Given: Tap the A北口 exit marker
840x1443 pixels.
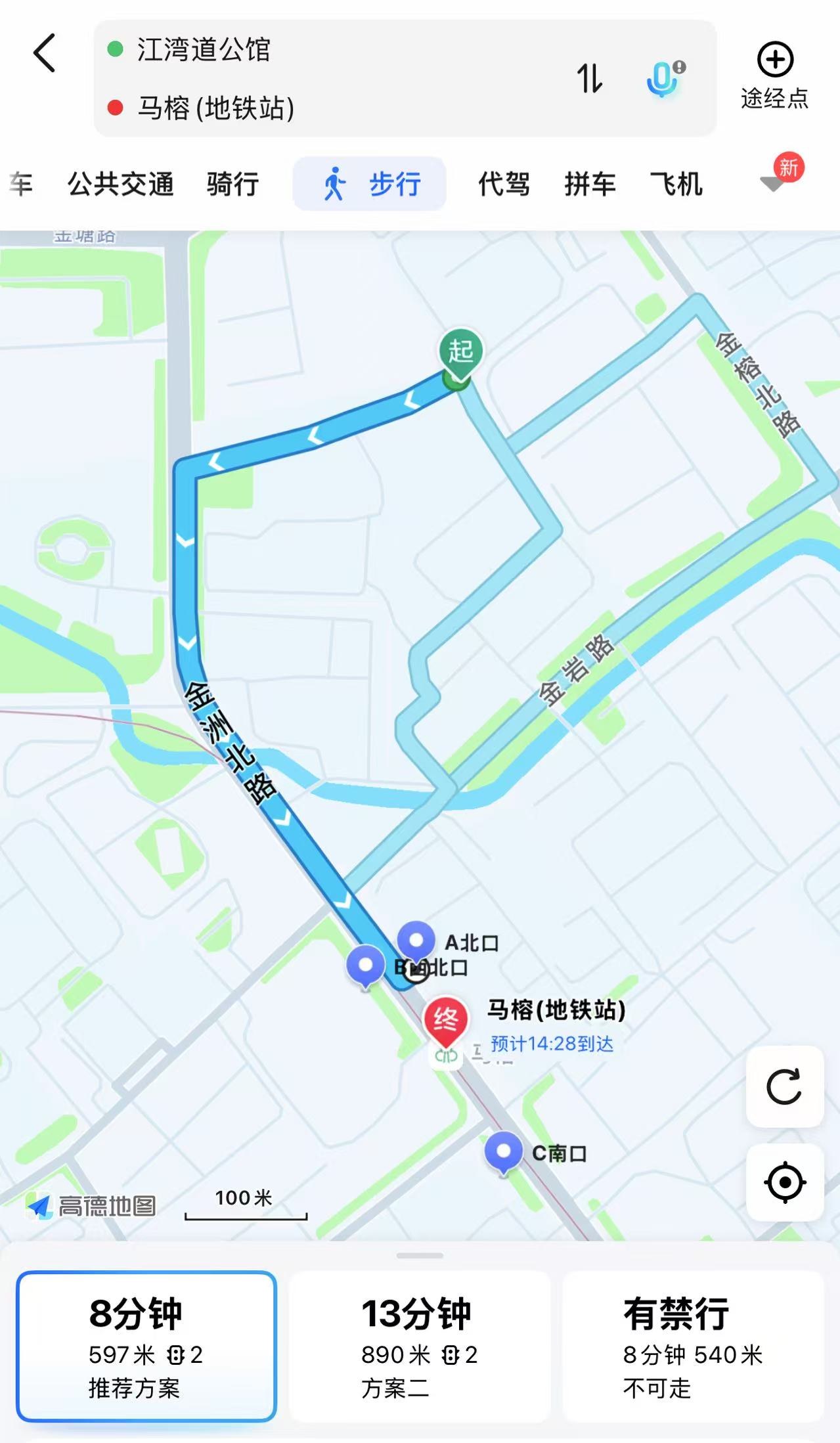Looking at the screenshot, I should pos(416,941).
